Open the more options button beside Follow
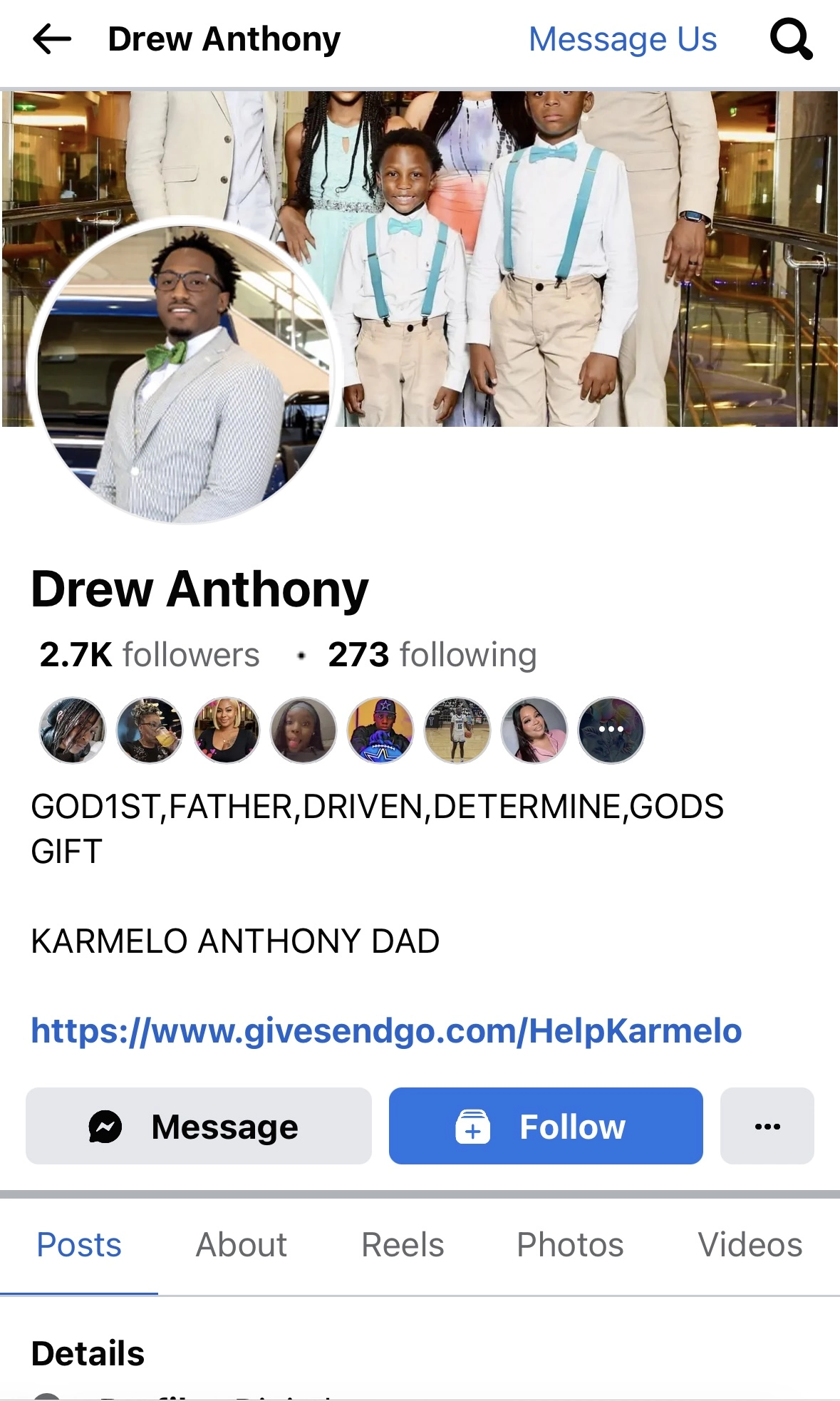Viewport: 840px width, 1401px height. [x=767, y=1126]
